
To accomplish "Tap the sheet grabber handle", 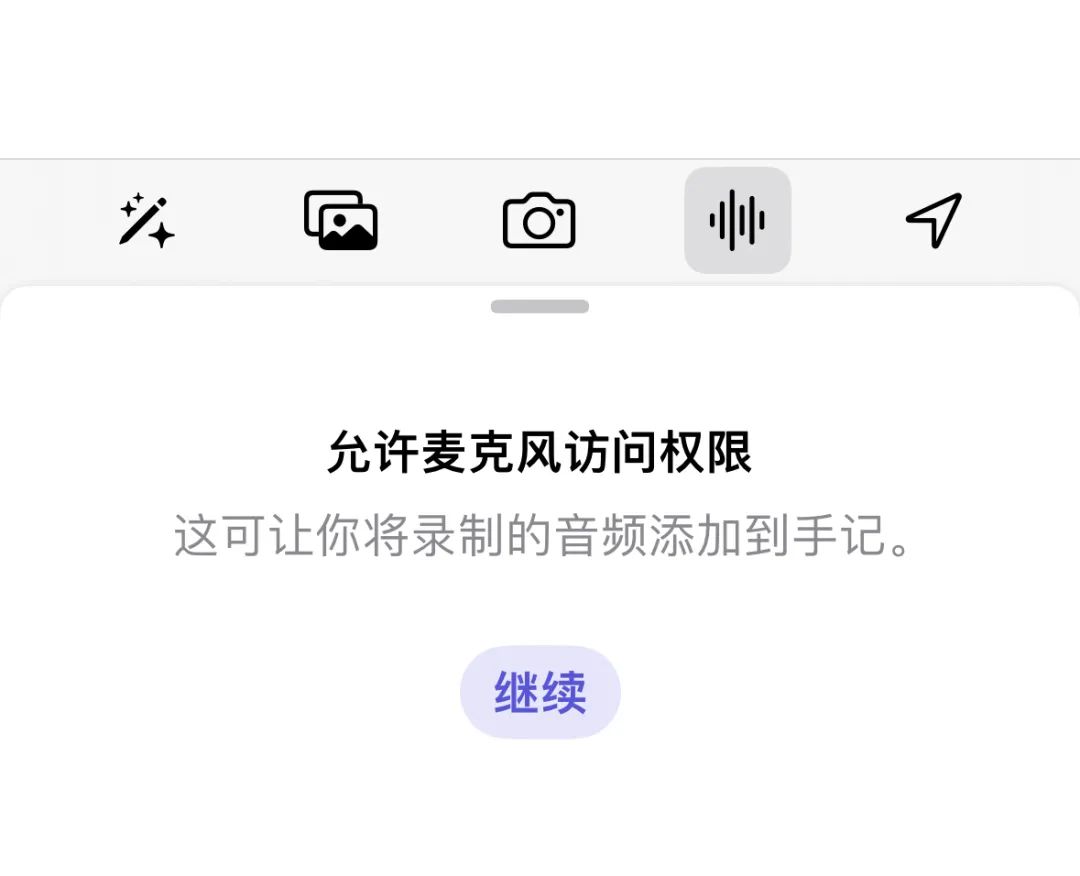I will 540,307.
